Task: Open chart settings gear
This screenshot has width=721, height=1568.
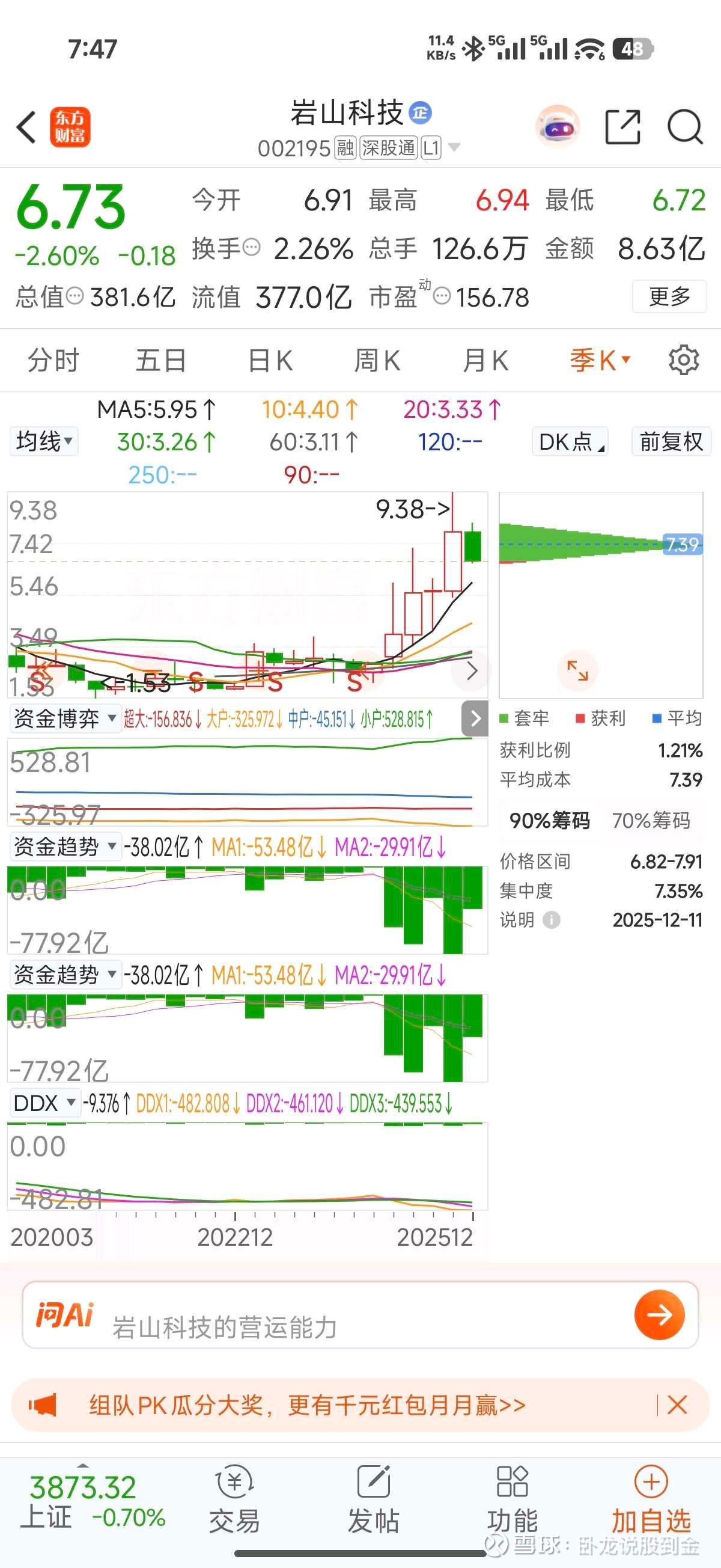Action: (683, 360)
